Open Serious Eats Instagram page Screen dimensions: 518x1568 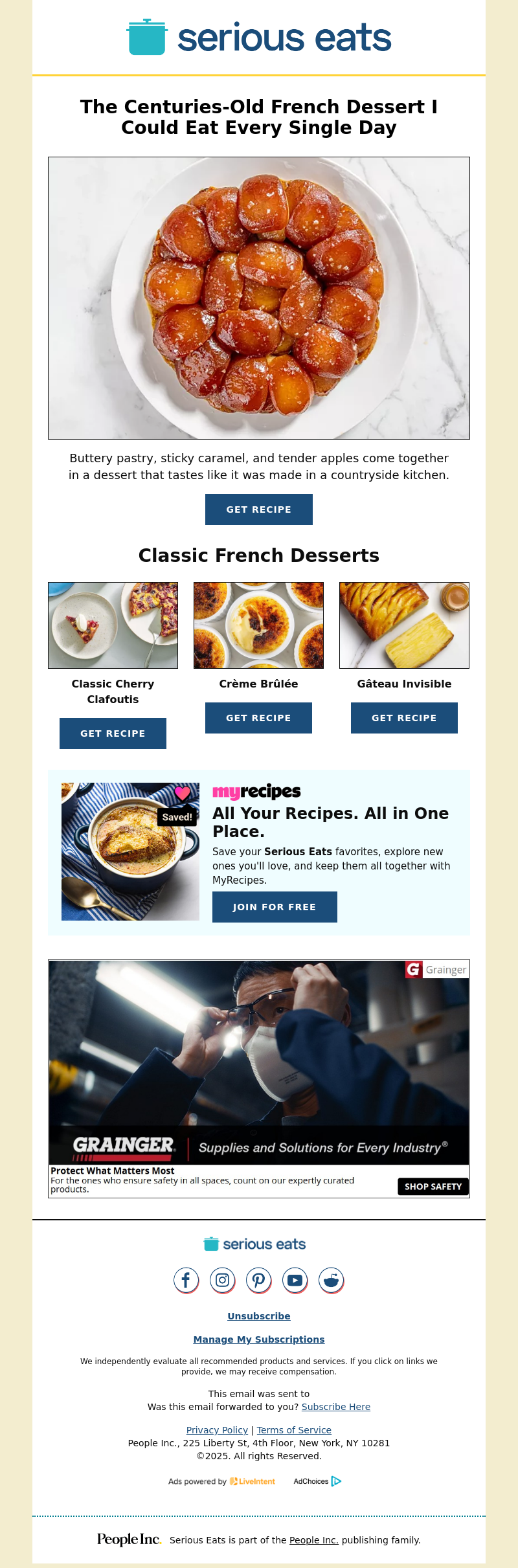click(222, 1280)
